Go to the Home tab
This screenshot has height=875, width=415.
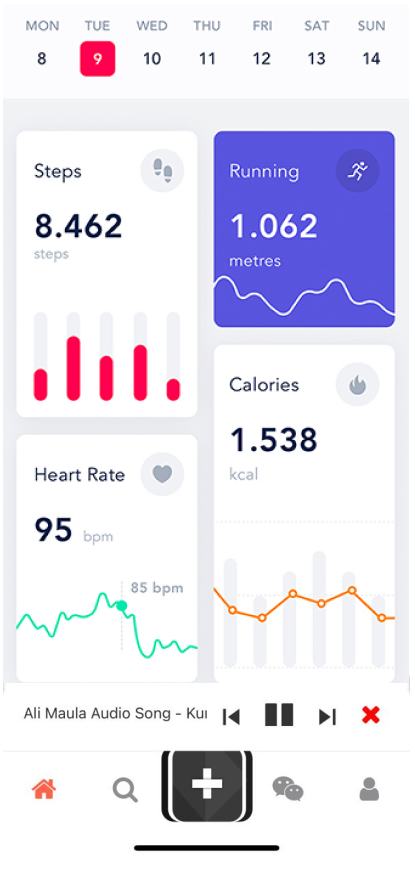[x=44, y=790]
